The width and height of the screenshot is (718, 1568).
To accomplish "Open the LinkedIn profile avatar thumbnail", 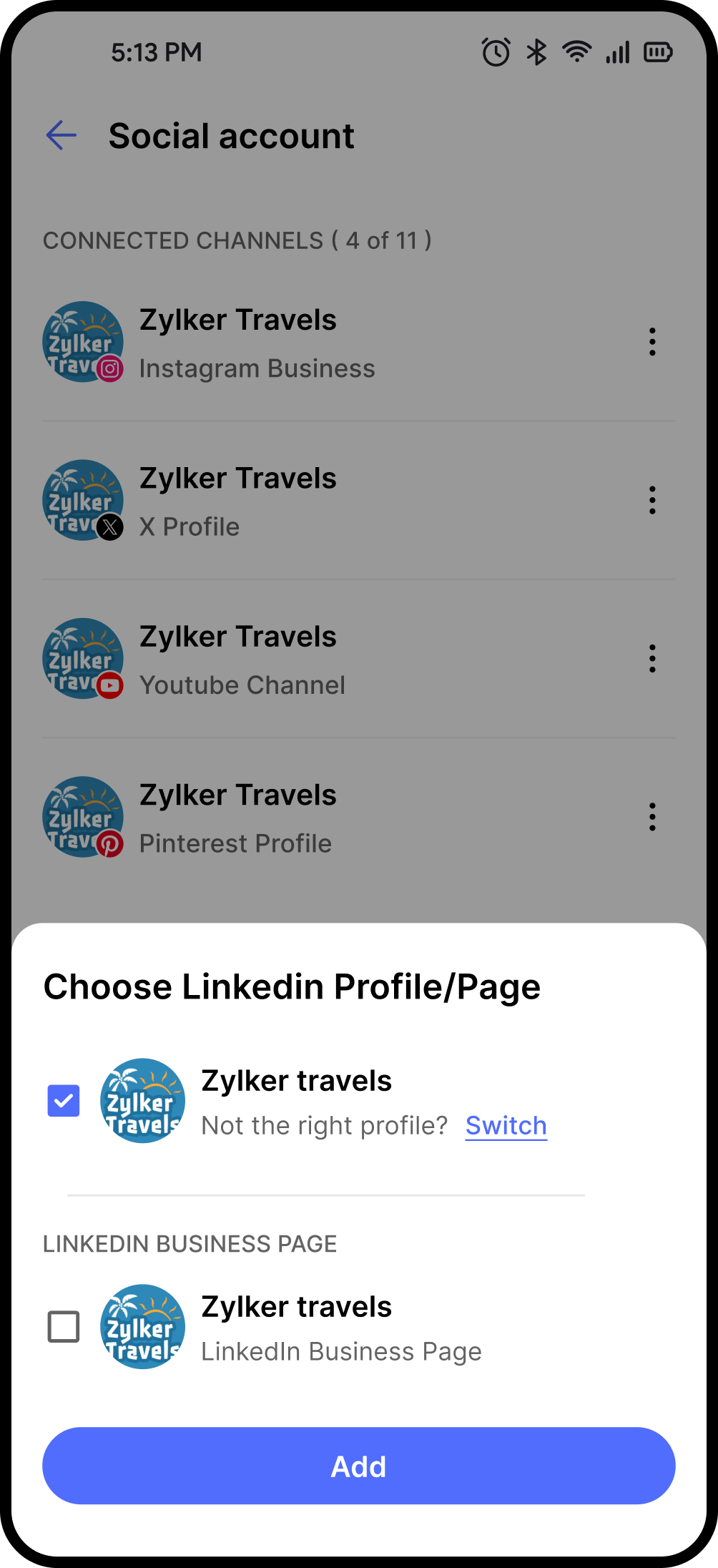I will (142, 1101).
